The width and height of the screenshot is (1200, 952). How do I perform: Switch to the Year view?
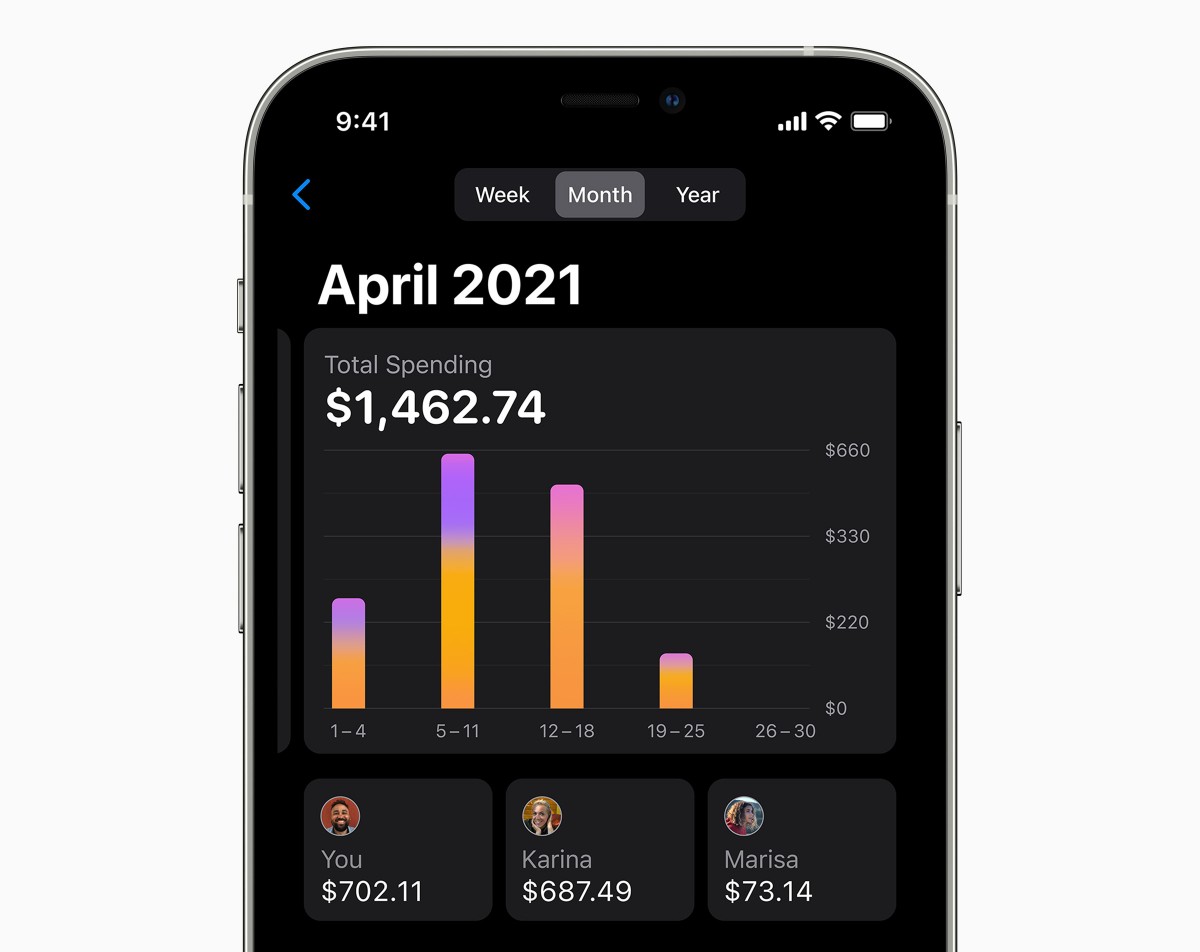[x=697, y=195]
